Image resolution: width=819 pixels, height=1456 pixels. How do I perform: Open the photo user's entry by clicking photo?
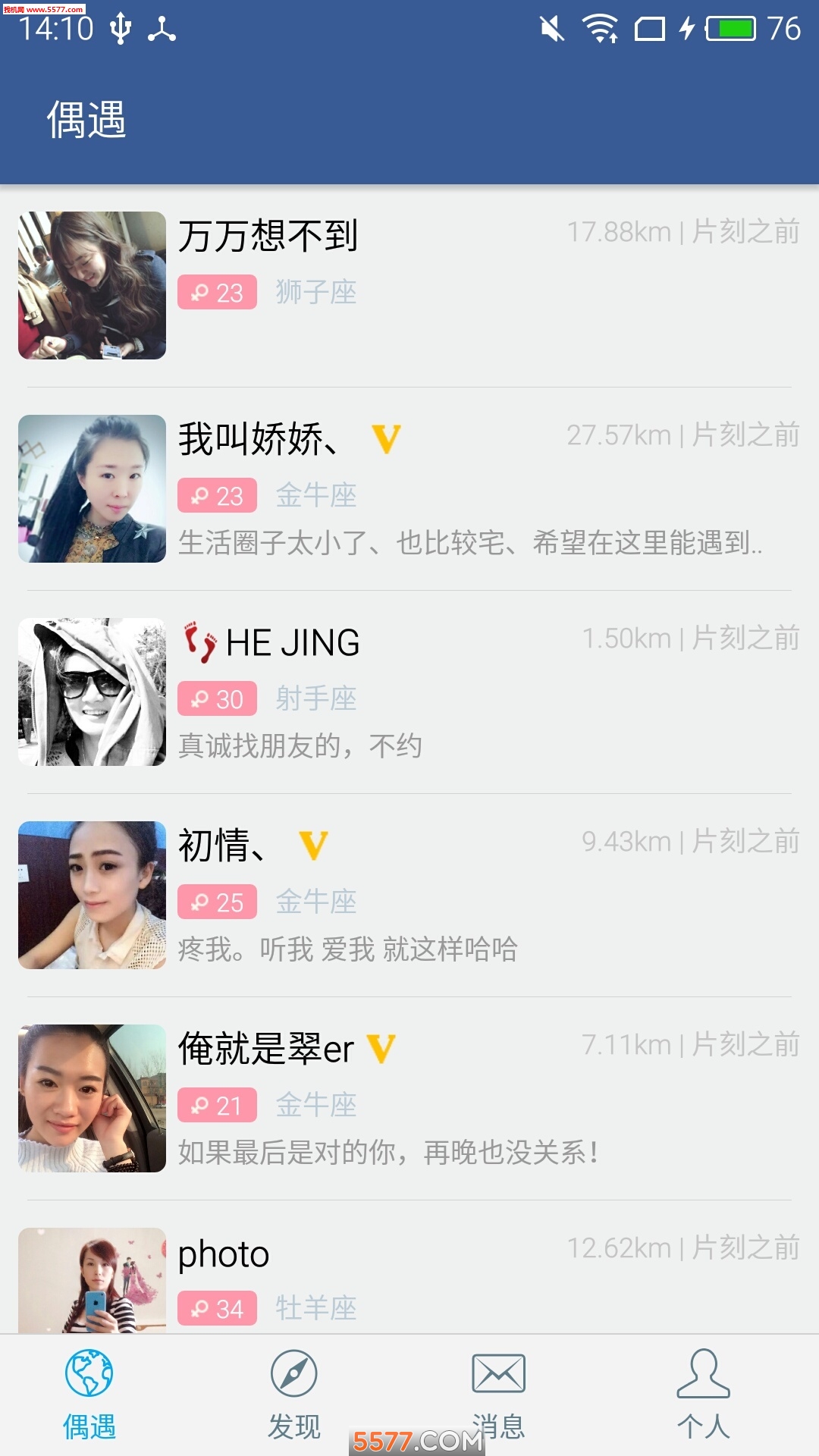222,1254
